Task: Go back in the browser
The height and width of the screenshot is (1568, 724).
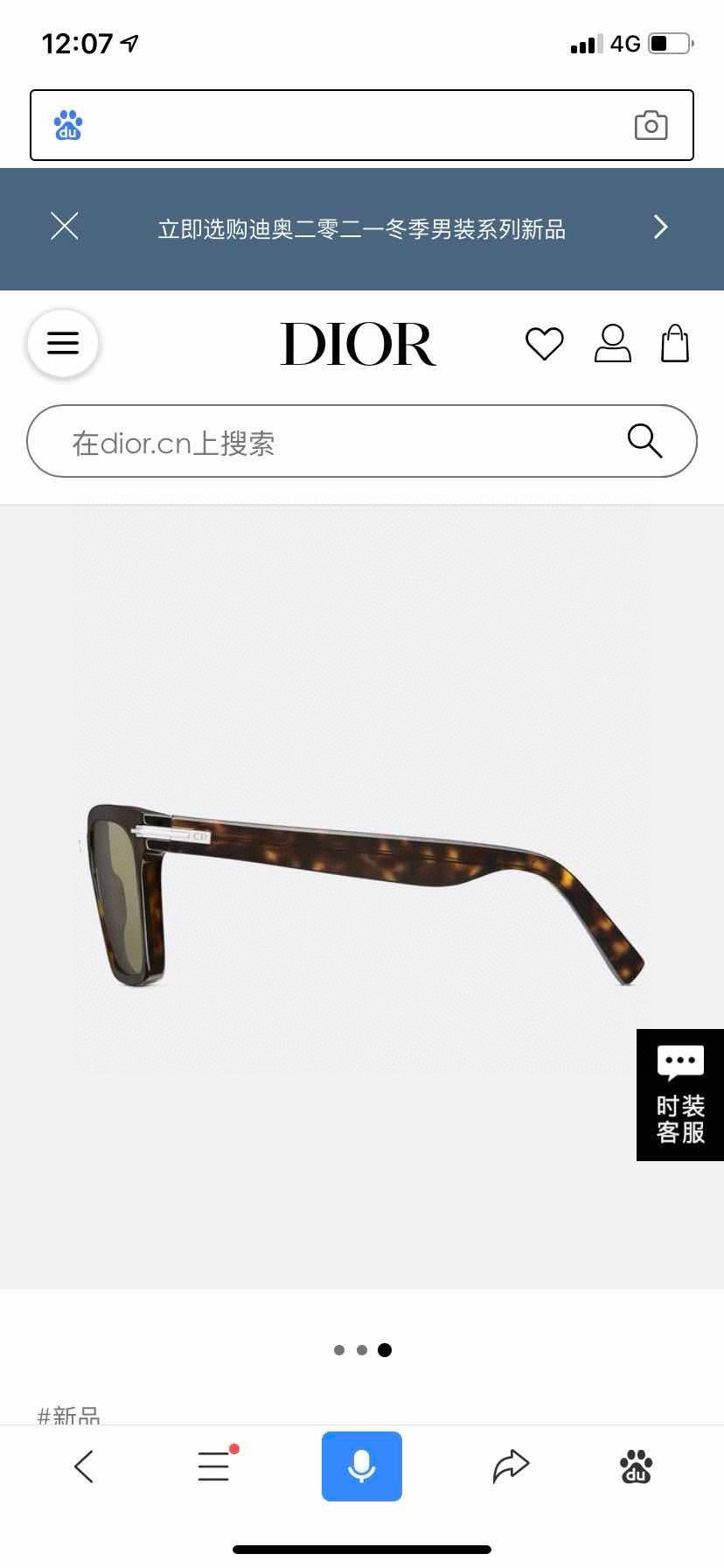Action: coord(84,1466)
